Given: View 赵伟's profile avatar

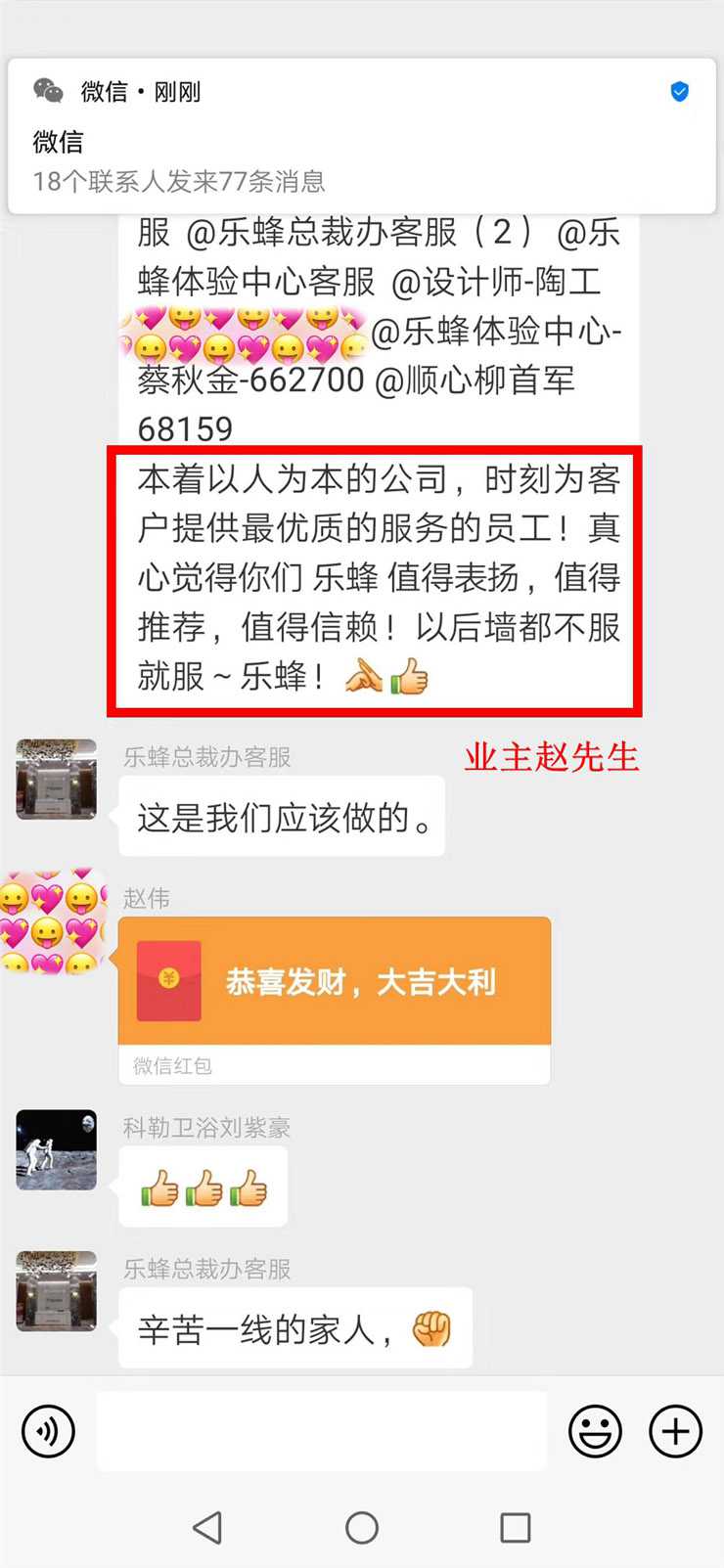Looking at the screenshot, I should pyautogui.click(x=55, y=921).
